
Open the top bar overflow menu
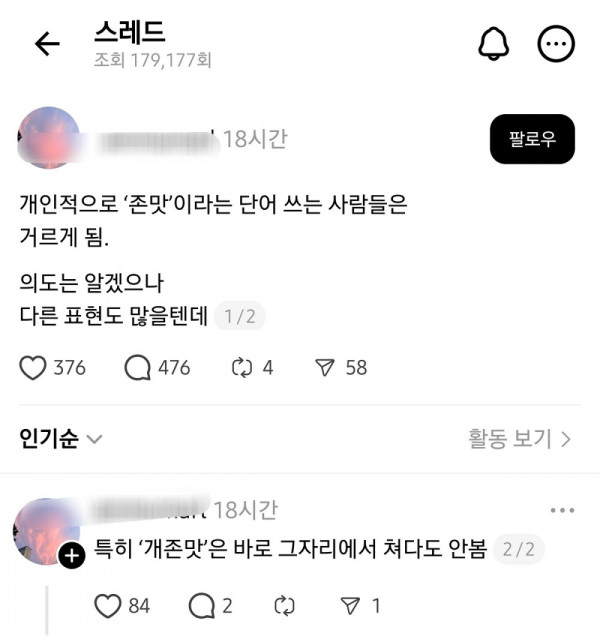(x=555, y=43)
